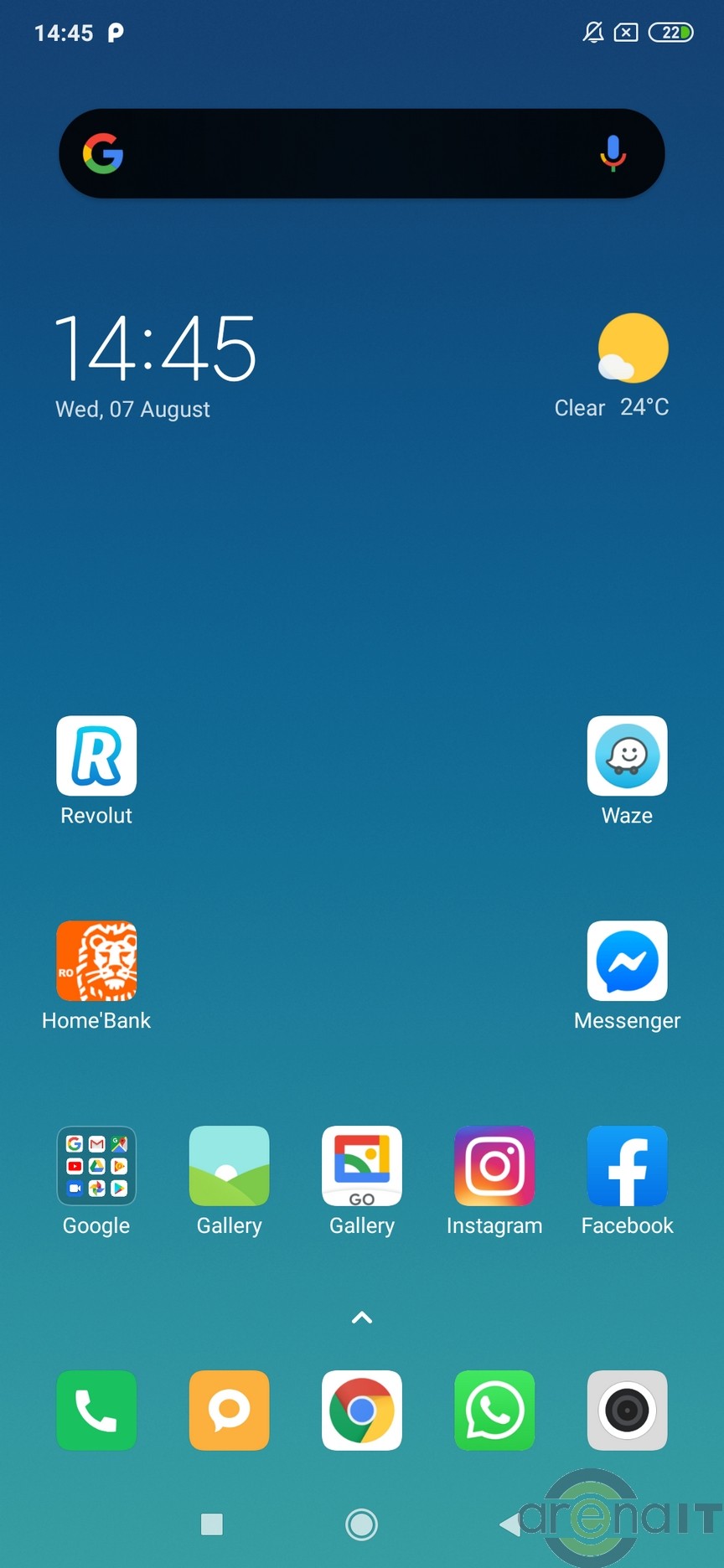Launch the Revolut app
Screen dimensions: 724x1568
point(96,756)
